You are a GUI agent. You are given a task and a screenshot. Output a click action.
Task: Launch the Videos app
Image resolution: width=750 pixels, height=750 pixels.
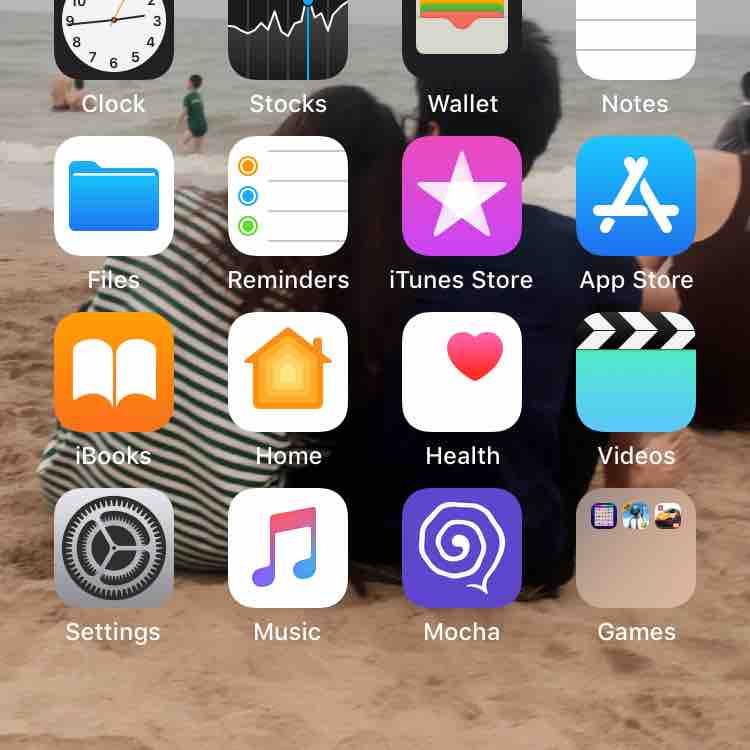point(636,372)
